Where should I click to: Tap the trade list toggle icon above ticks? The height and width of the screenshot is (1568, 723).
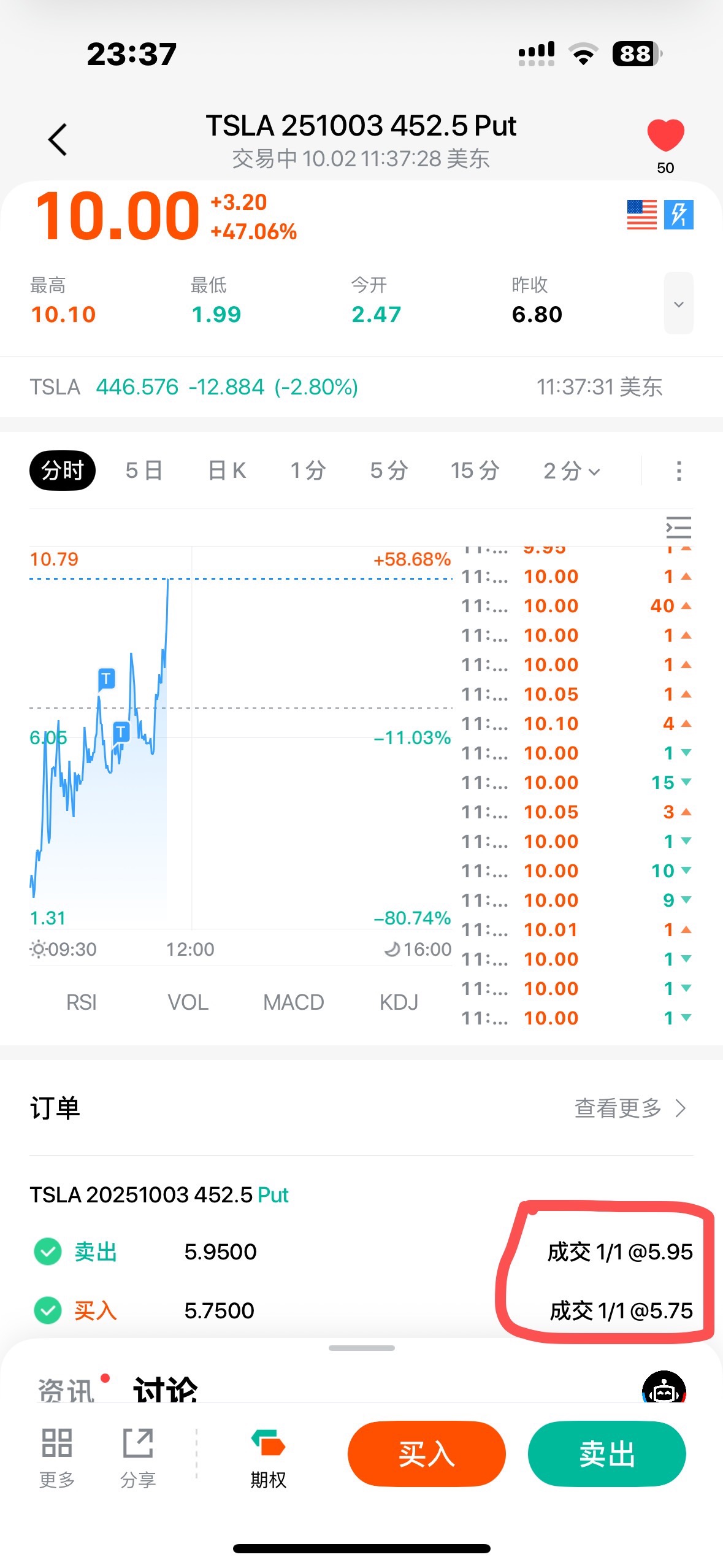click(x=678, y=528)
